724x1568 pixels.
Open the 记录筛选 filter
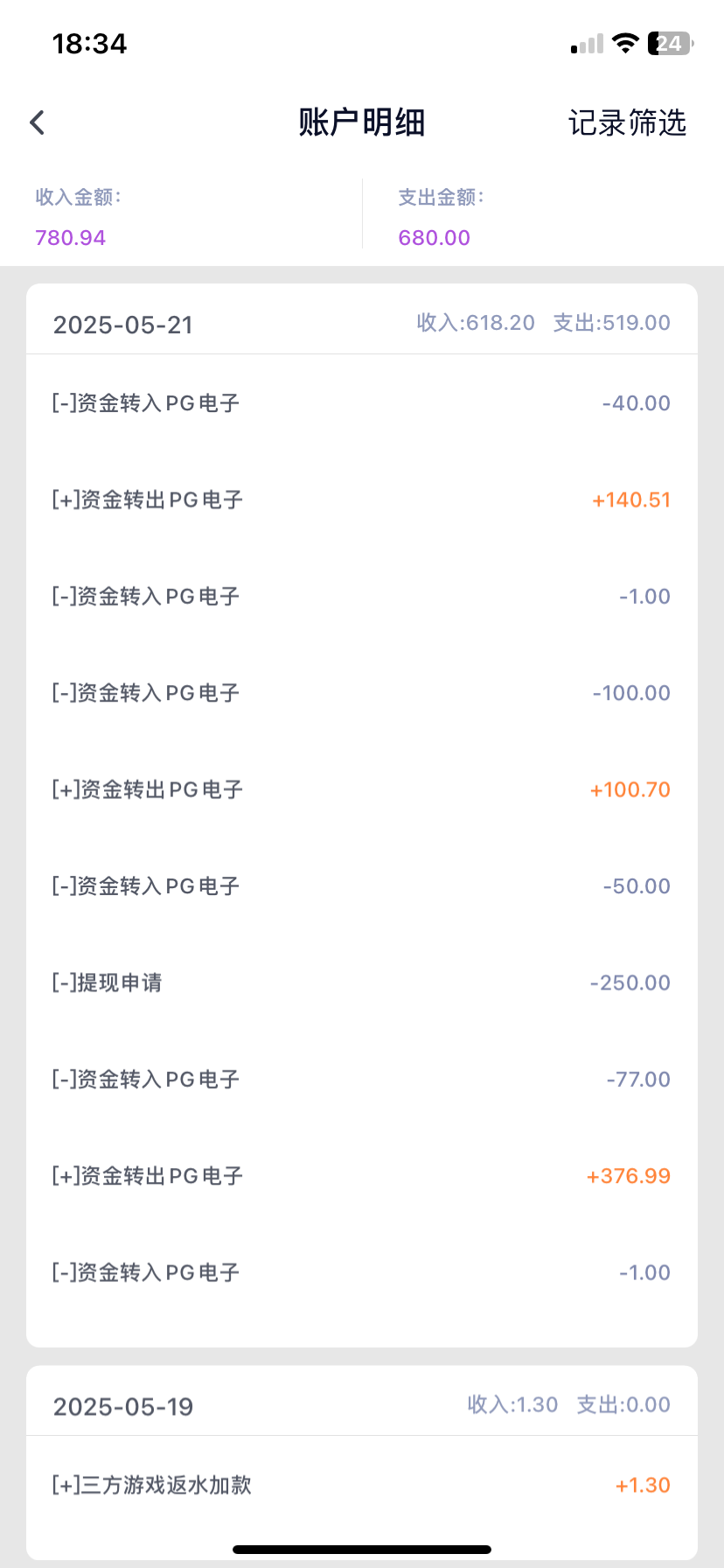(x=628, y=124)
